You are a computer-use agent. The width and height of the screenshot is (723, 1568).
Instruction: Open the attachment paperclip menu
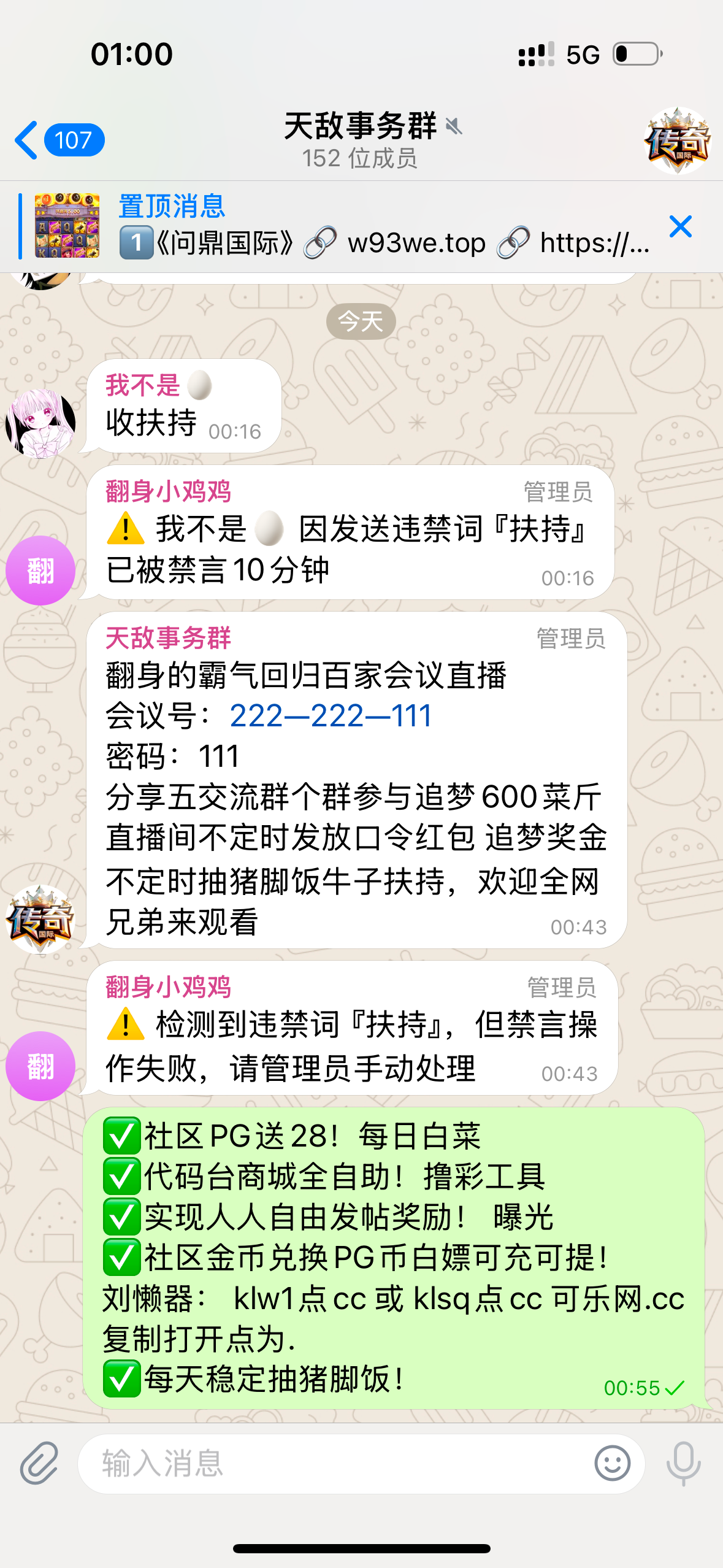[39, 1463]
